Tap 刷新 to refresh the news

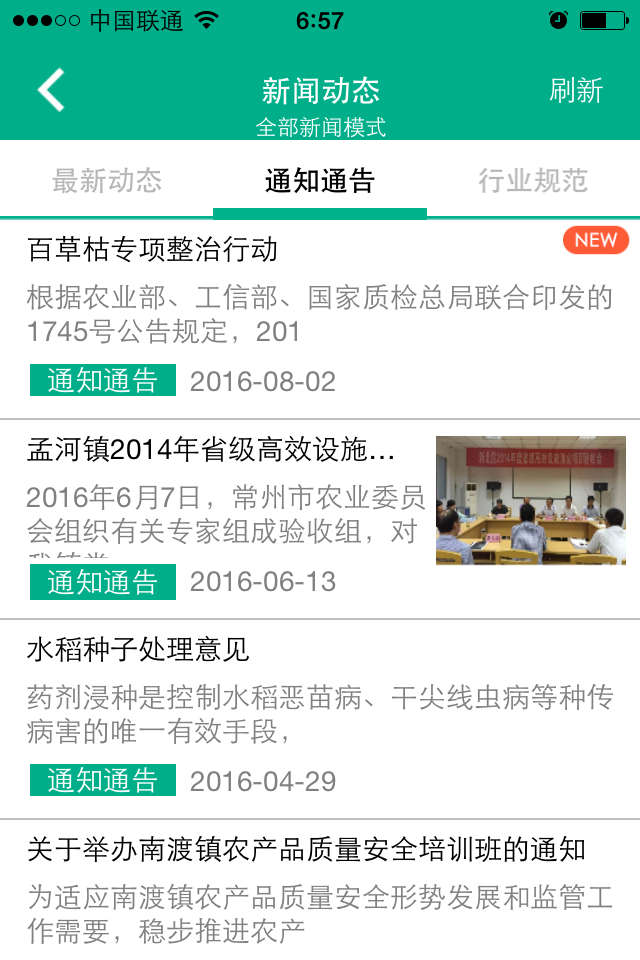coord(576,91)
